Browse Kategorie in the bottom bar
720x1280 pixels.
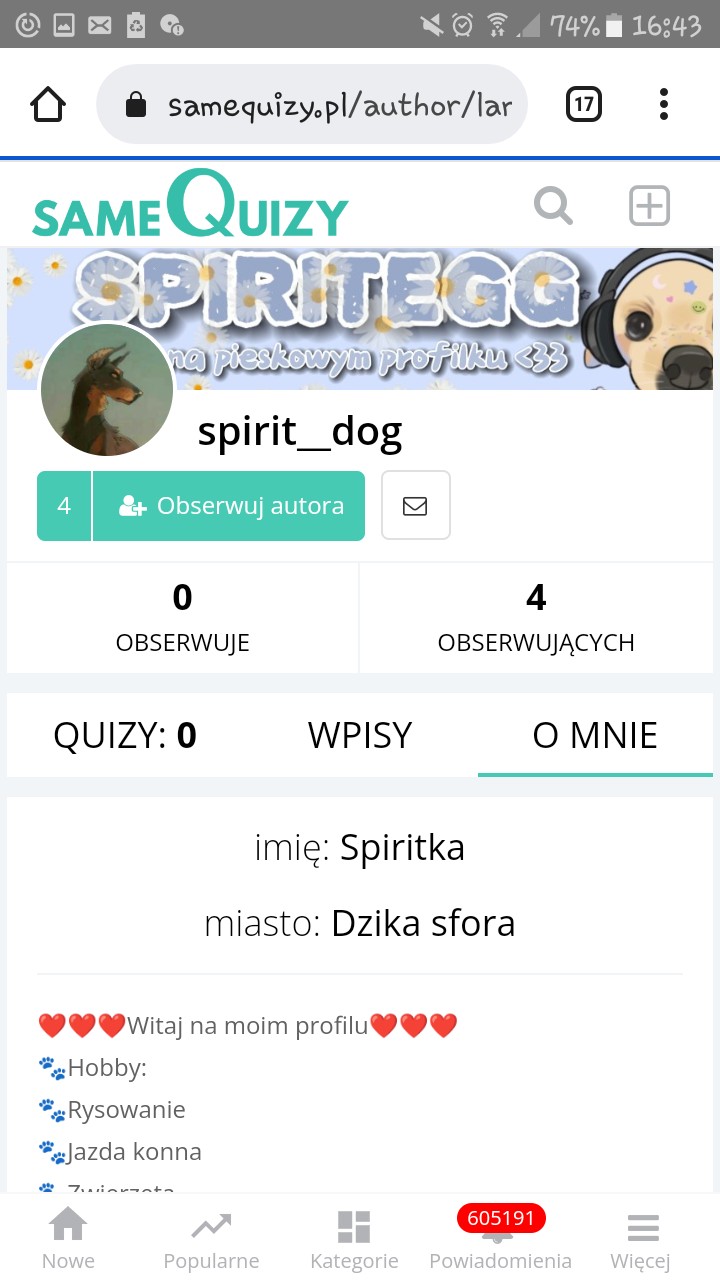354,1238
